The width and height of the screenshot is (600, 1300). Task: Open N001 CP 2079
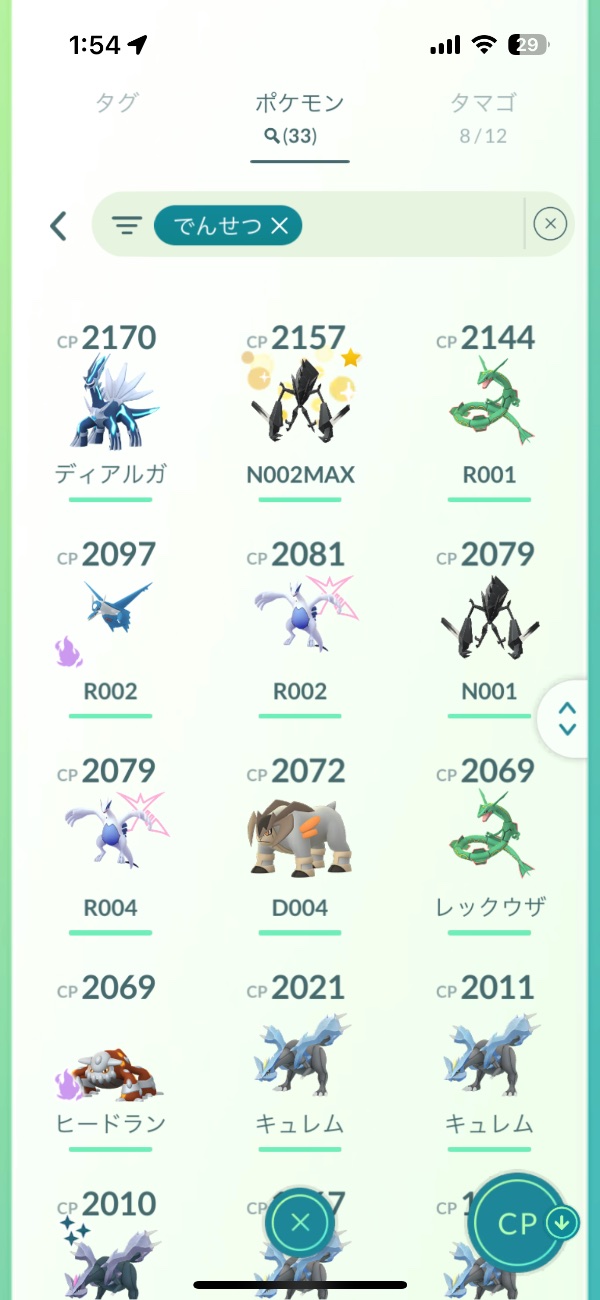coord(490,627)
